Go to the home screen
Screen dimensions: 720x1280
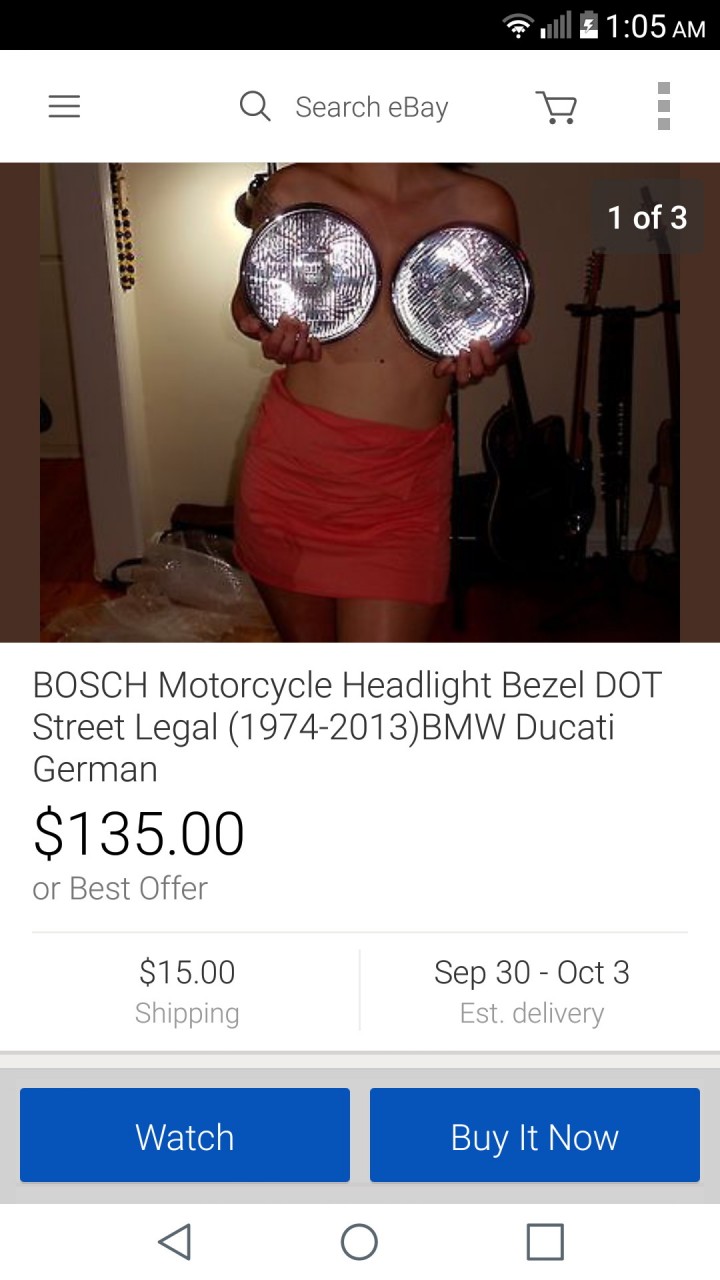pos(359,1242)
